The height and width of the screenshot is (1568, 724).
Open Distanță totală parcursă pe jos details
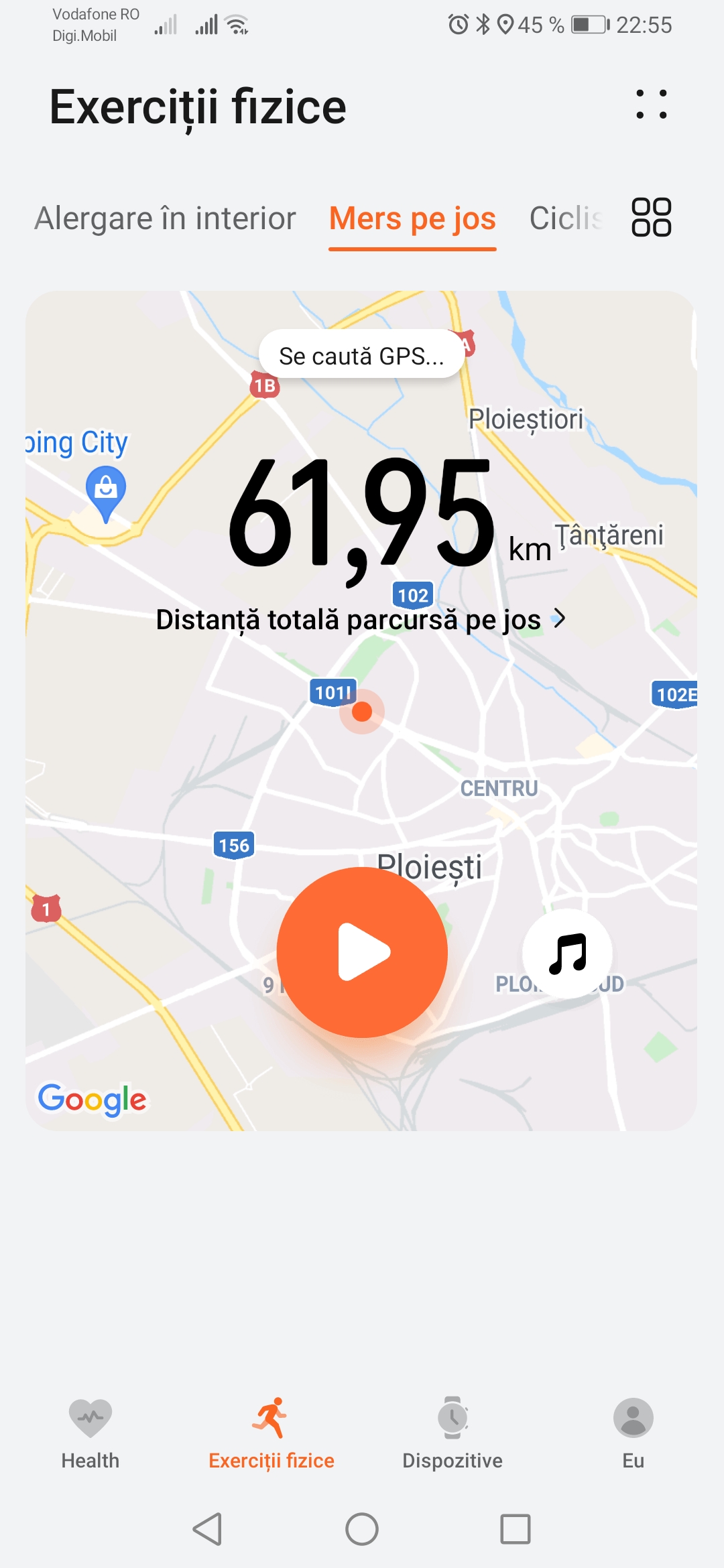click(361, 619)
